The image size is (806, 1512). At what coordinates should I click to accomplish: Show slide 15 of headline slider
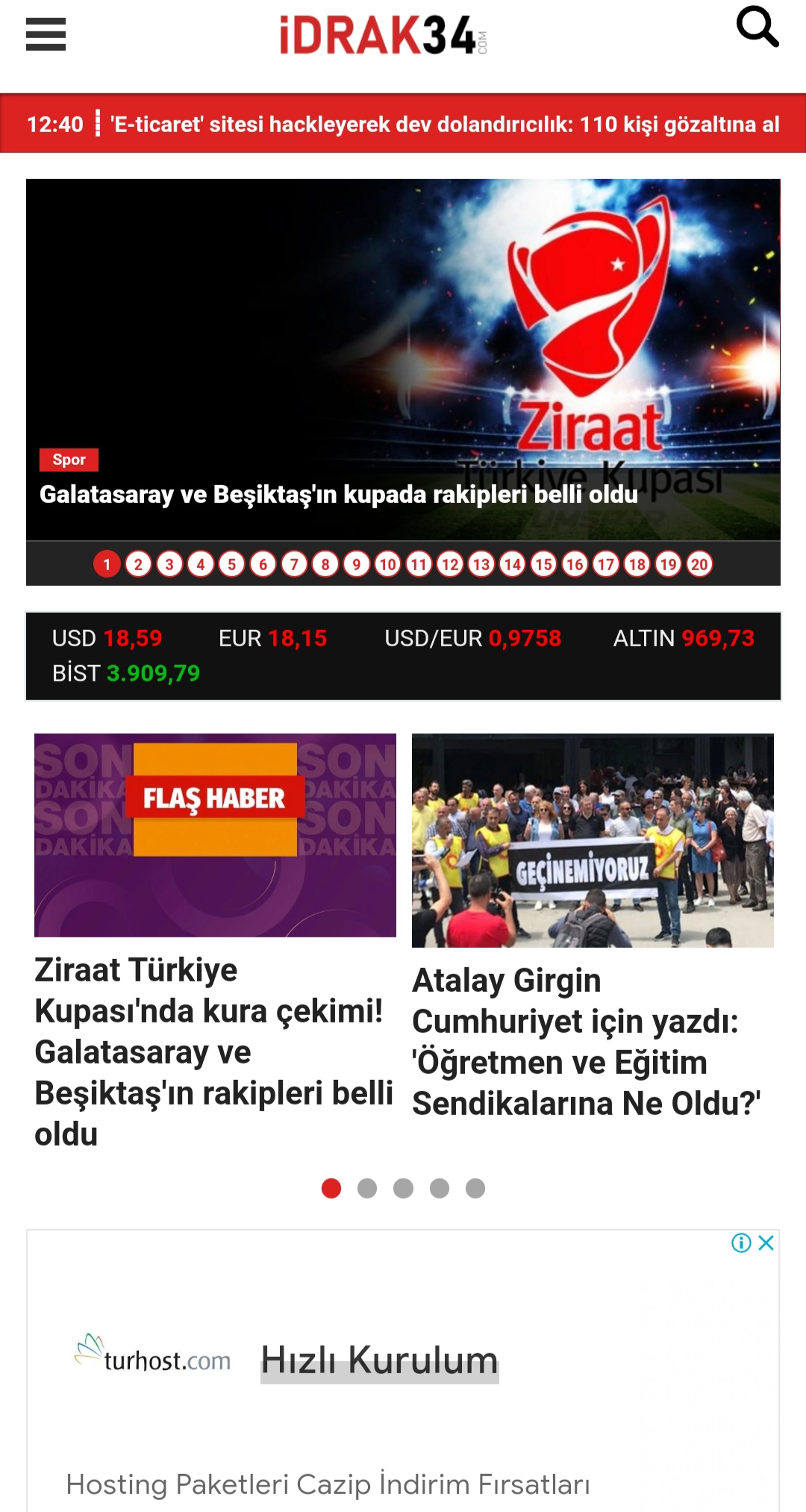click(x=543, y=564)
